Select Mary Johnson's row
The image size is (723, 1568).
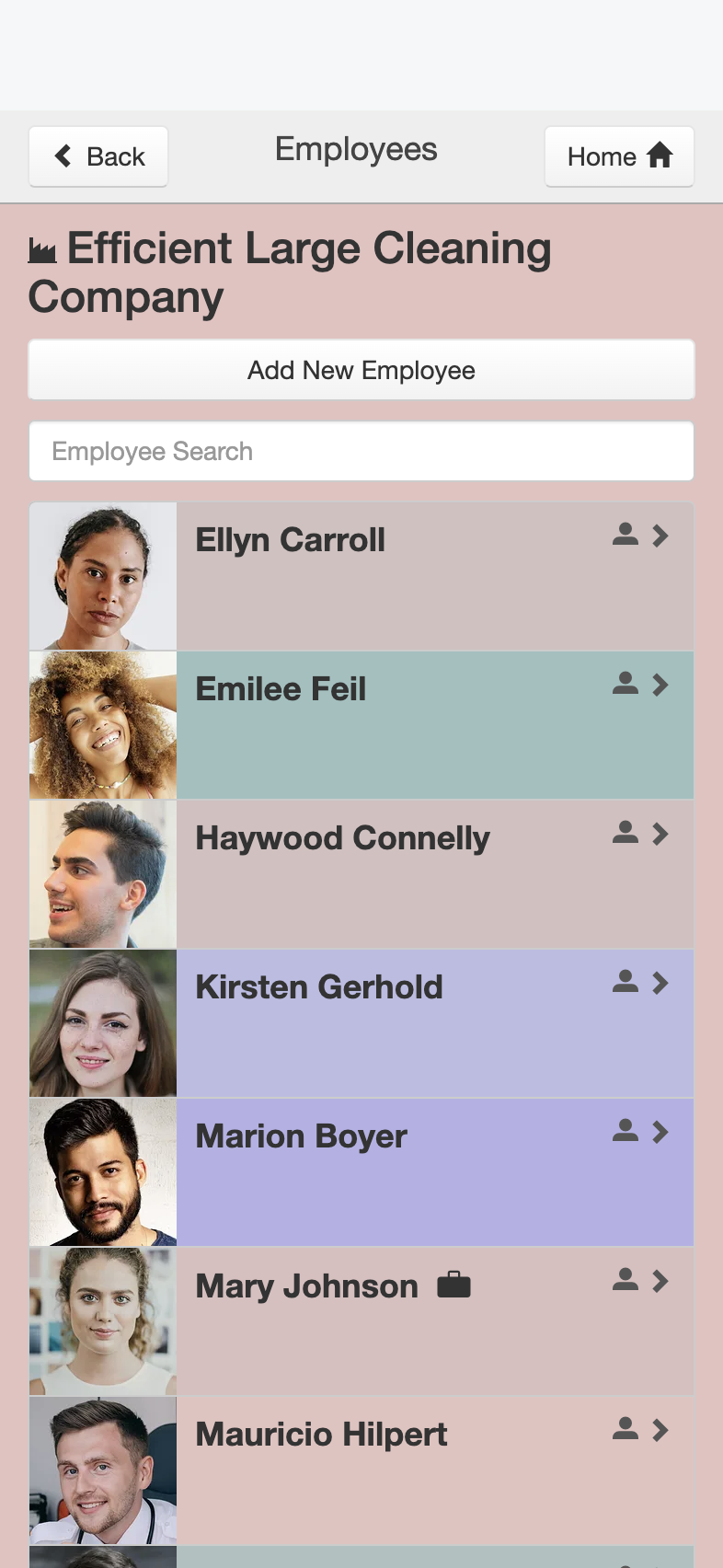(361, 1321)
